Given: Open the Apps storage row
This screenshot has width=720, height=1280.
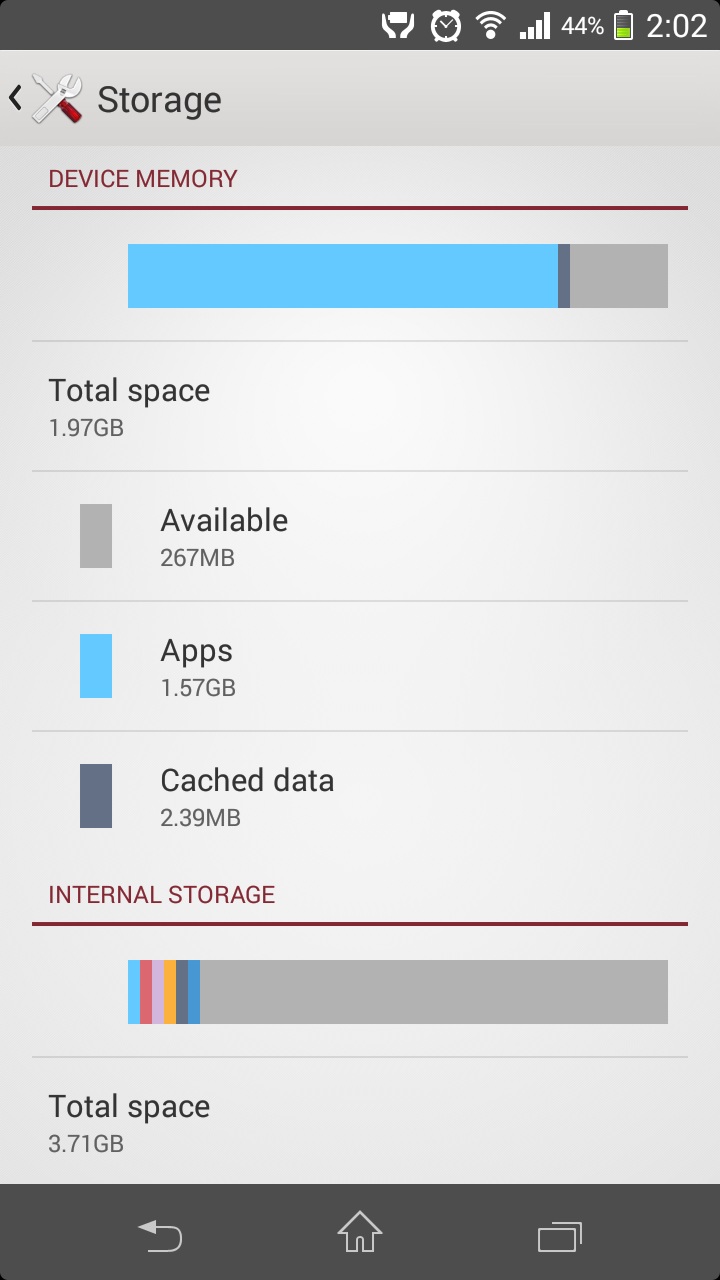Looking at the screenshot, I should [x=360, y=666].
